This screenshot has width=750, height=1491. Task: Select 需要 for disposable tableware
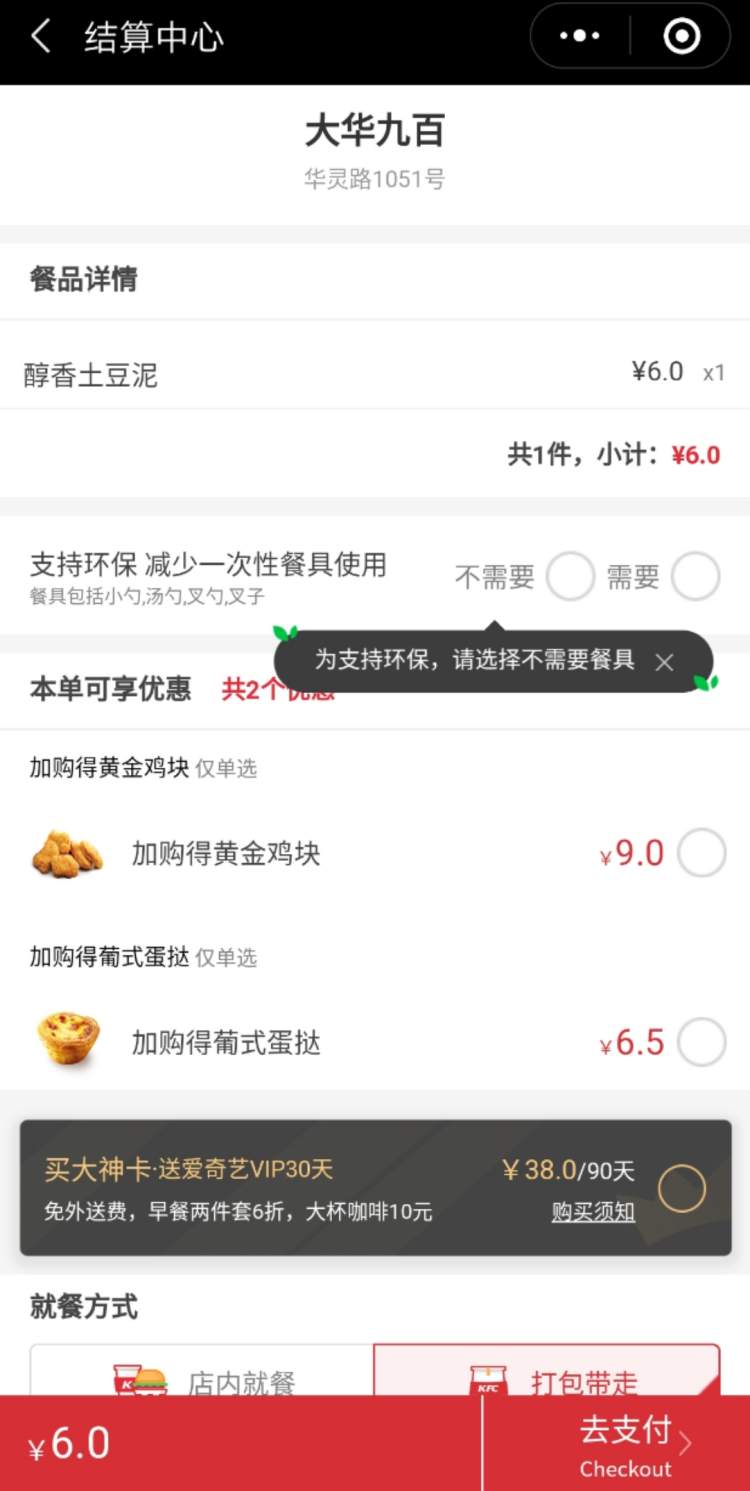point(695,577)
